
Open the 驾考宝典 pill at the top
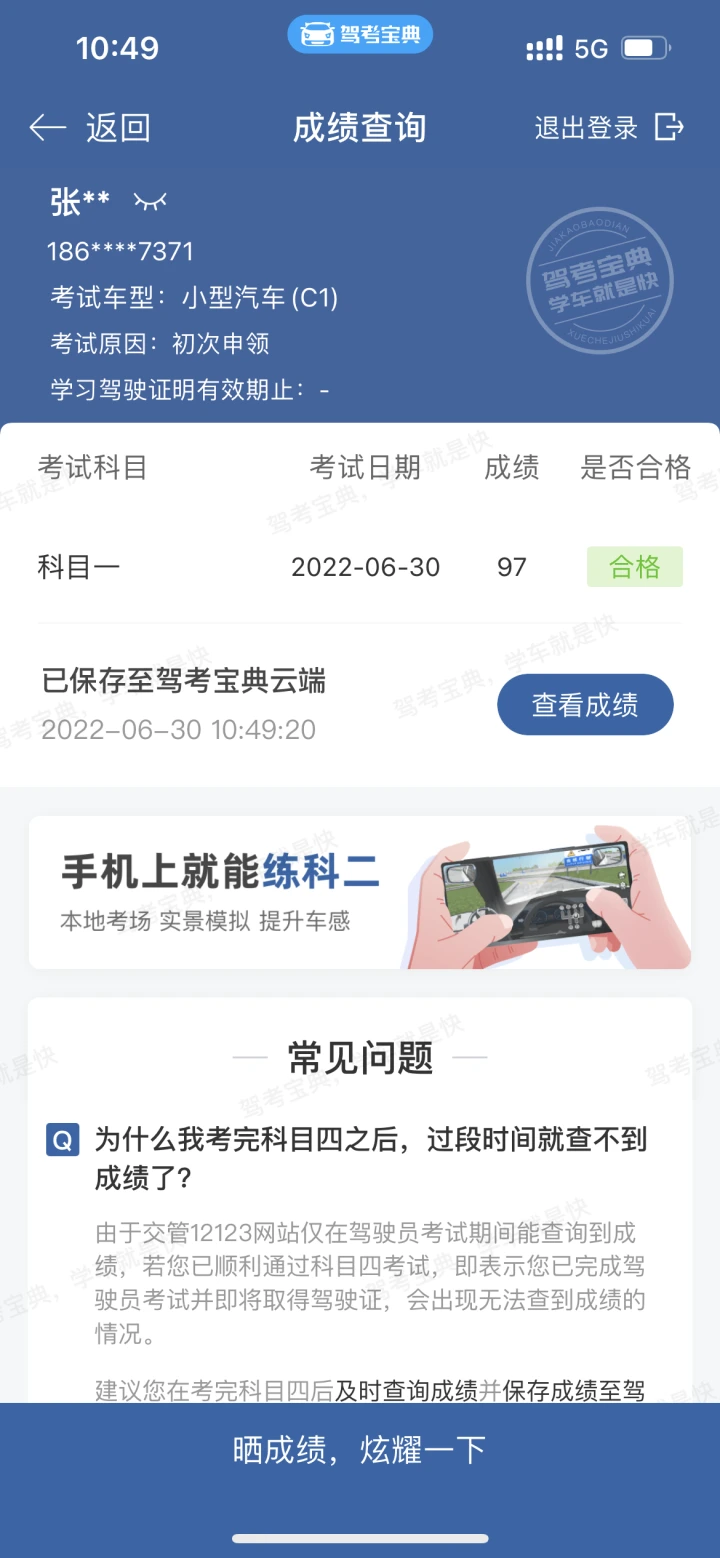click(360, 35)
